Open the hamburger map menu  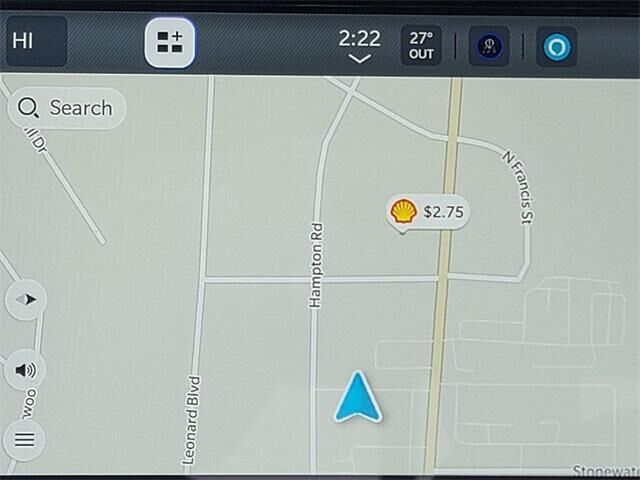[x=25, y=439]
